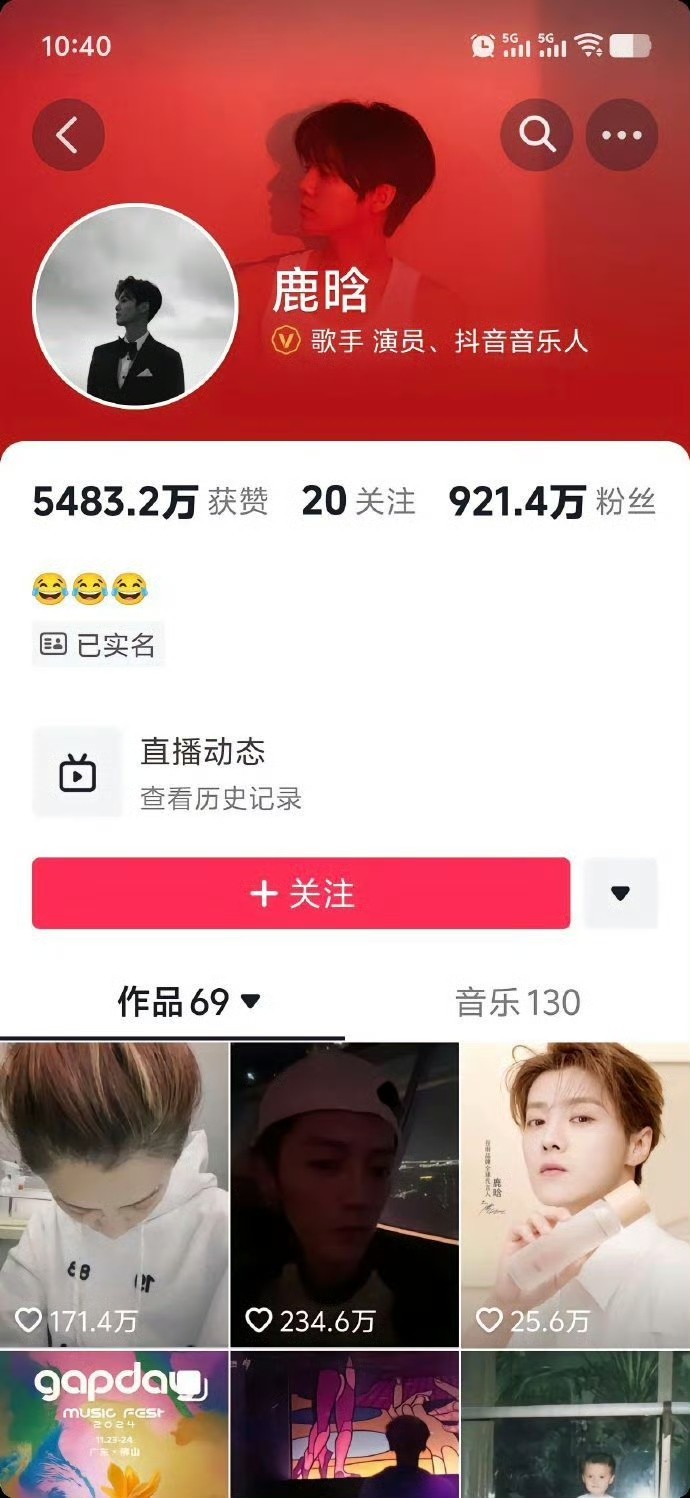Image resolution: width=690 pixels, height=1498 pixels.
Task: Play the video with 234.6万 likes
Action: tap(344, 1195)
